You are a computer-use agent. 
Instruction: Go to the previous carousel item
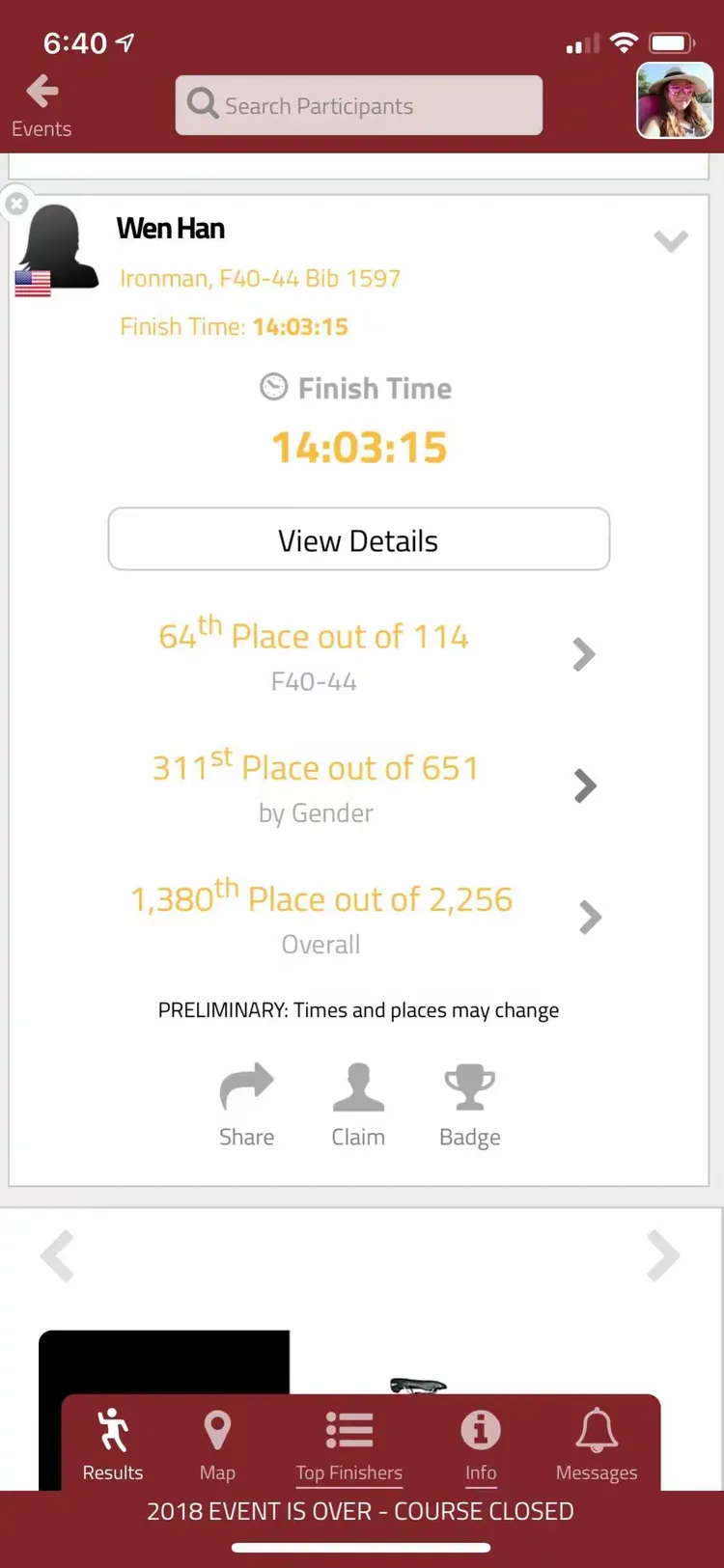[58, 1255]
